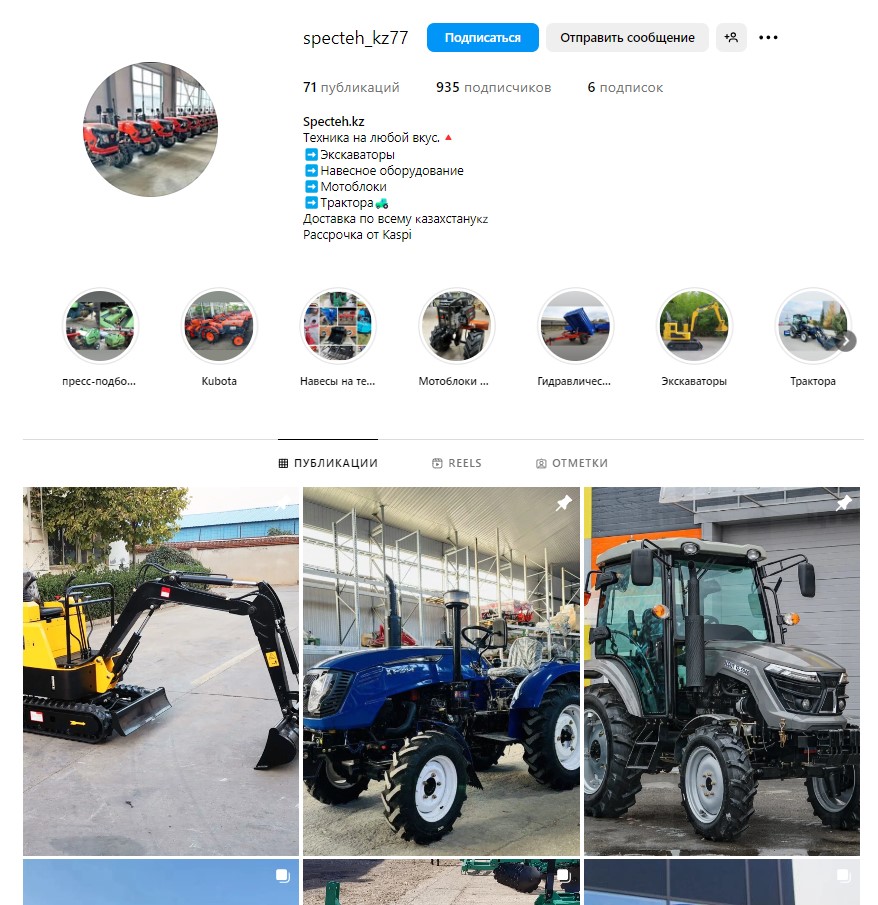View the 935 подписчиков list
878x905 pixels.
pyautogui.click(x=493, y=88)
